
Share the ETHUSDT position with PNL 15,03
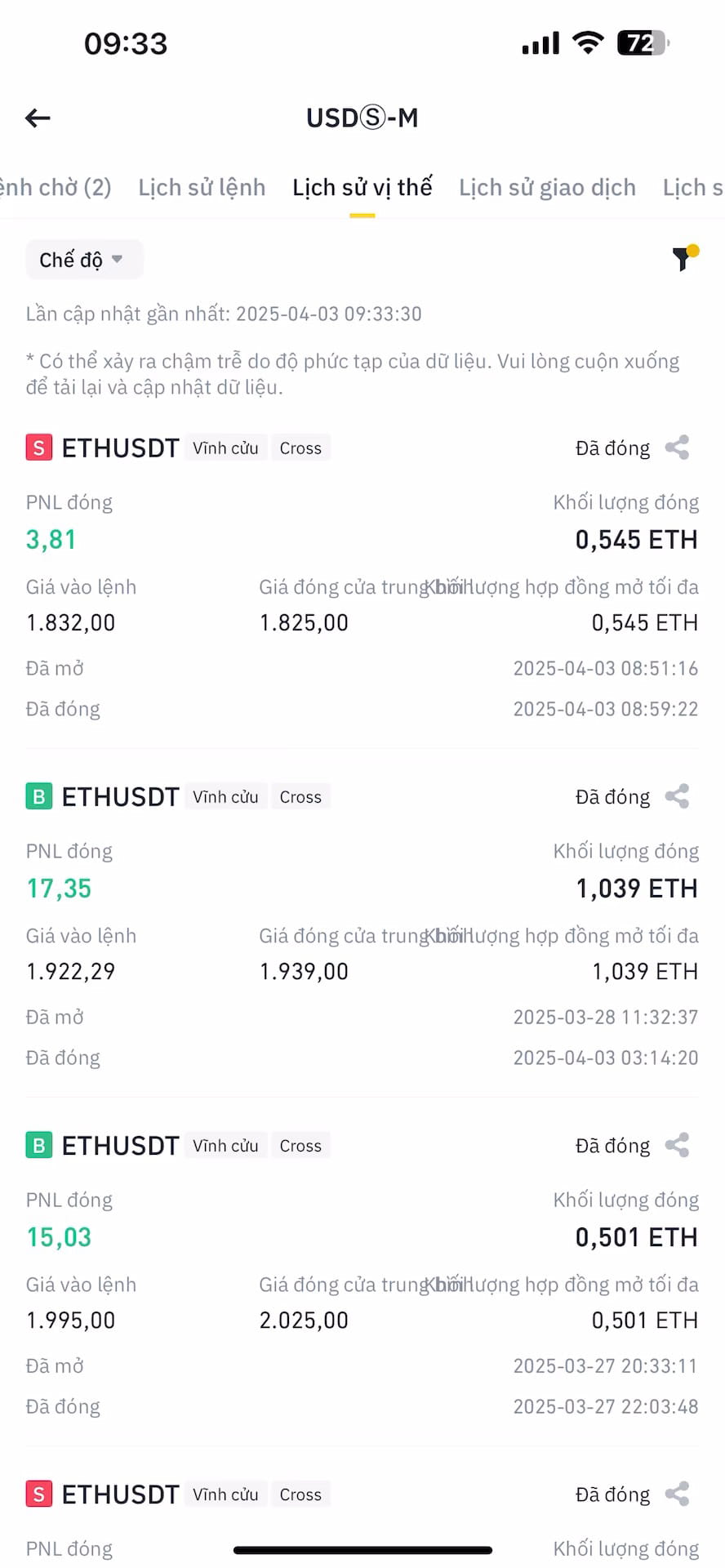pyautogui.click(x=678, y=1145)
